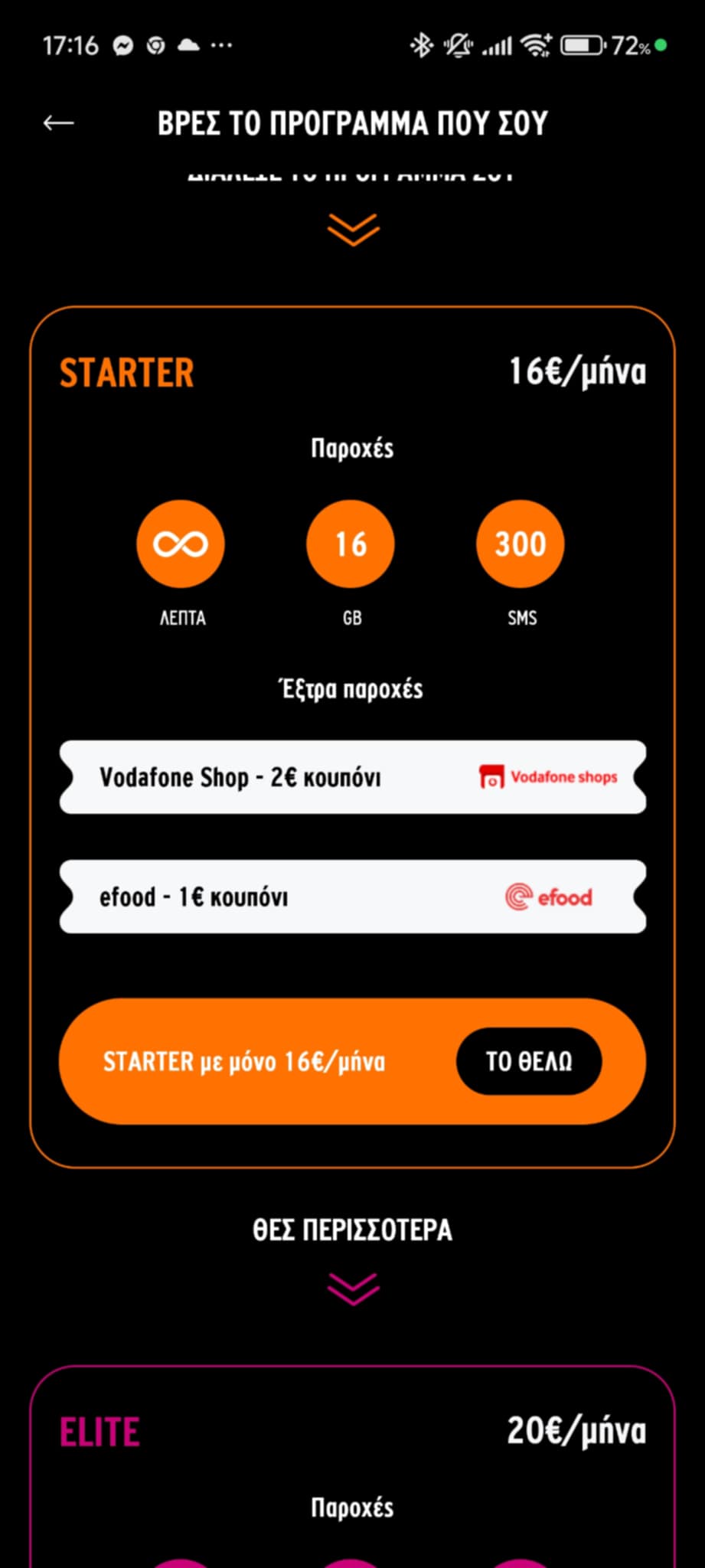705x1568 pixels.
Task: Go back using the top-left arrow
Action: coord(58,122)
